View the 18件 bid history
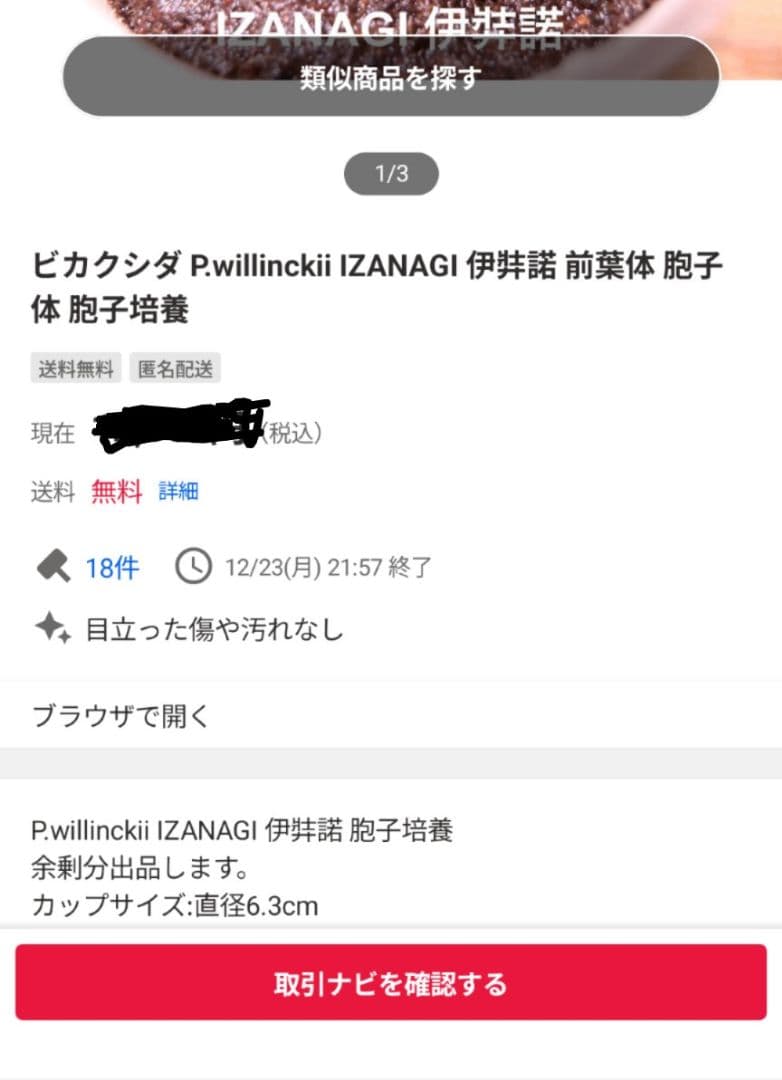Screen dimensions: 782x1080 pos(111,569)
